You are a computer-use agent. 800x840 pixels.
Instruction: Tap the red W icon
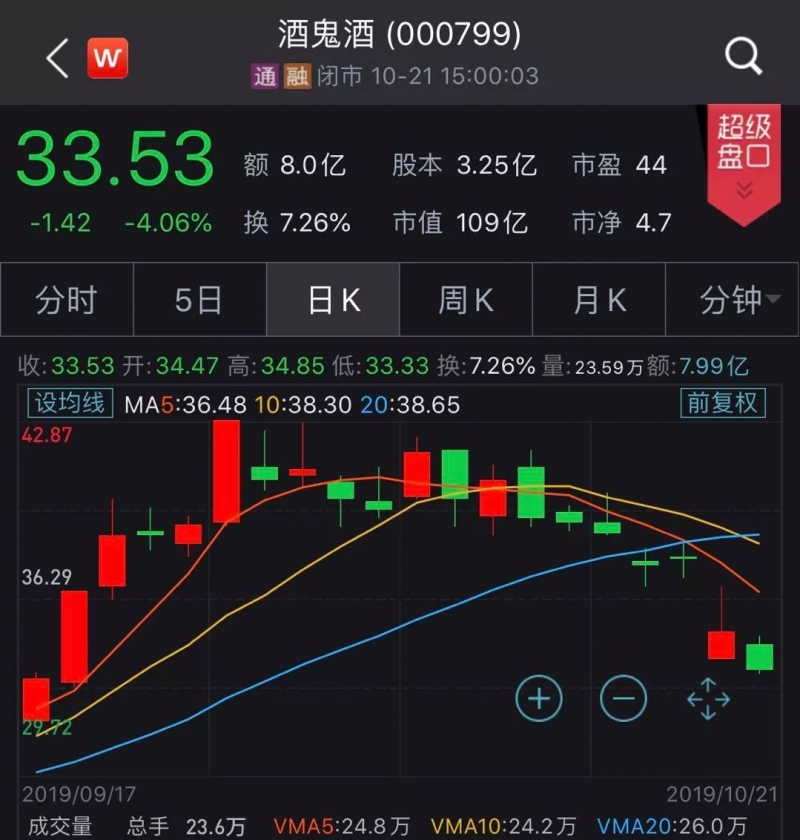[x=107, y=59]
